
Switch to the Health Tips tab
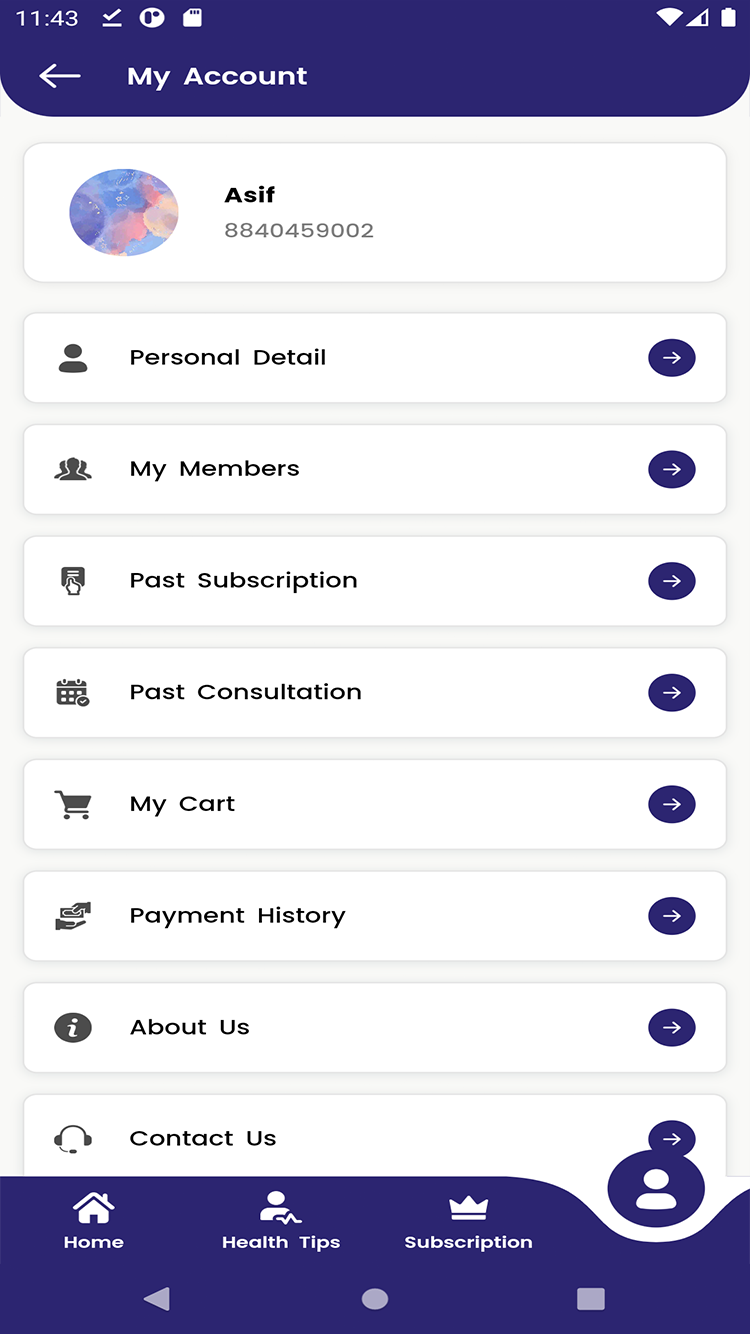click(x=281, y=1221)
